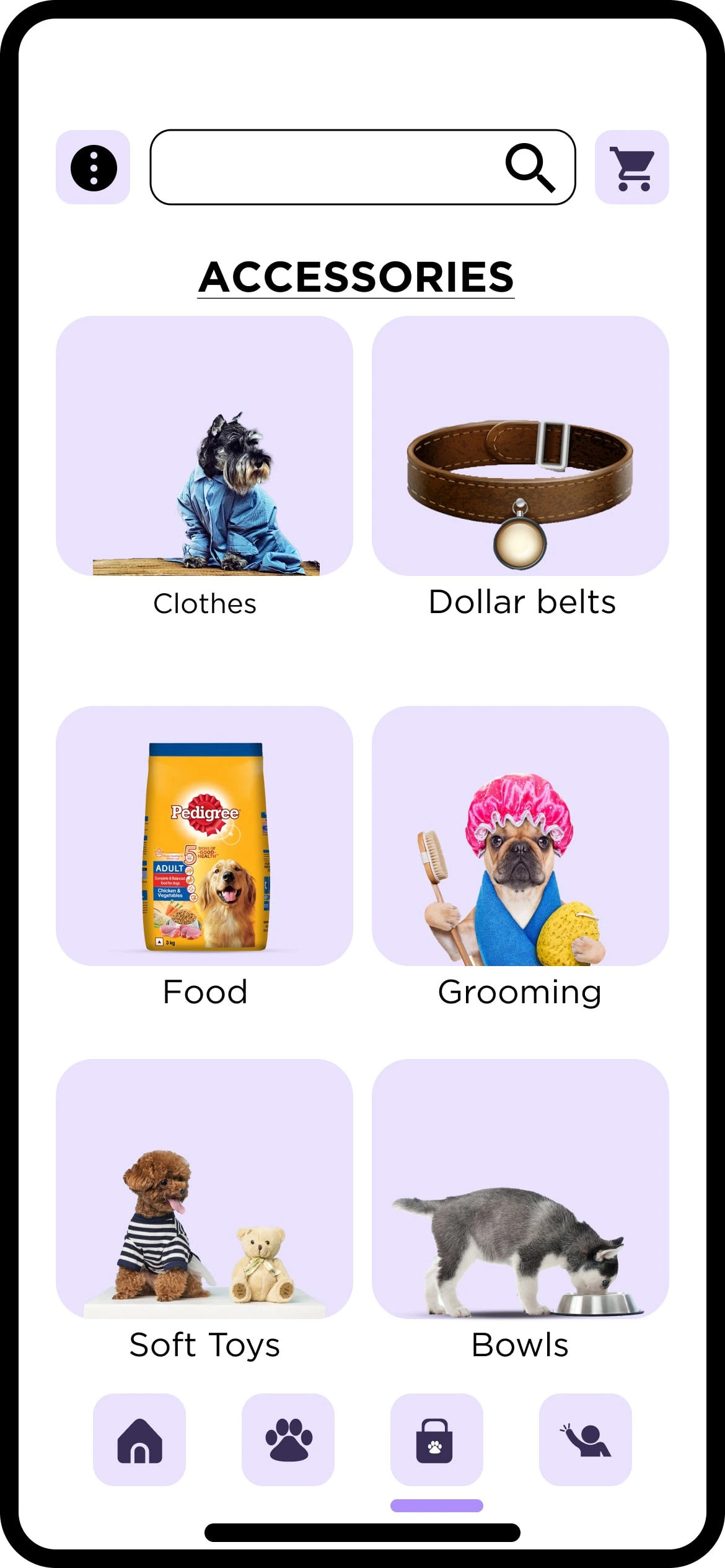Tap the magnifying glass search icon
725x1568 pixels.
pos(530,167)
